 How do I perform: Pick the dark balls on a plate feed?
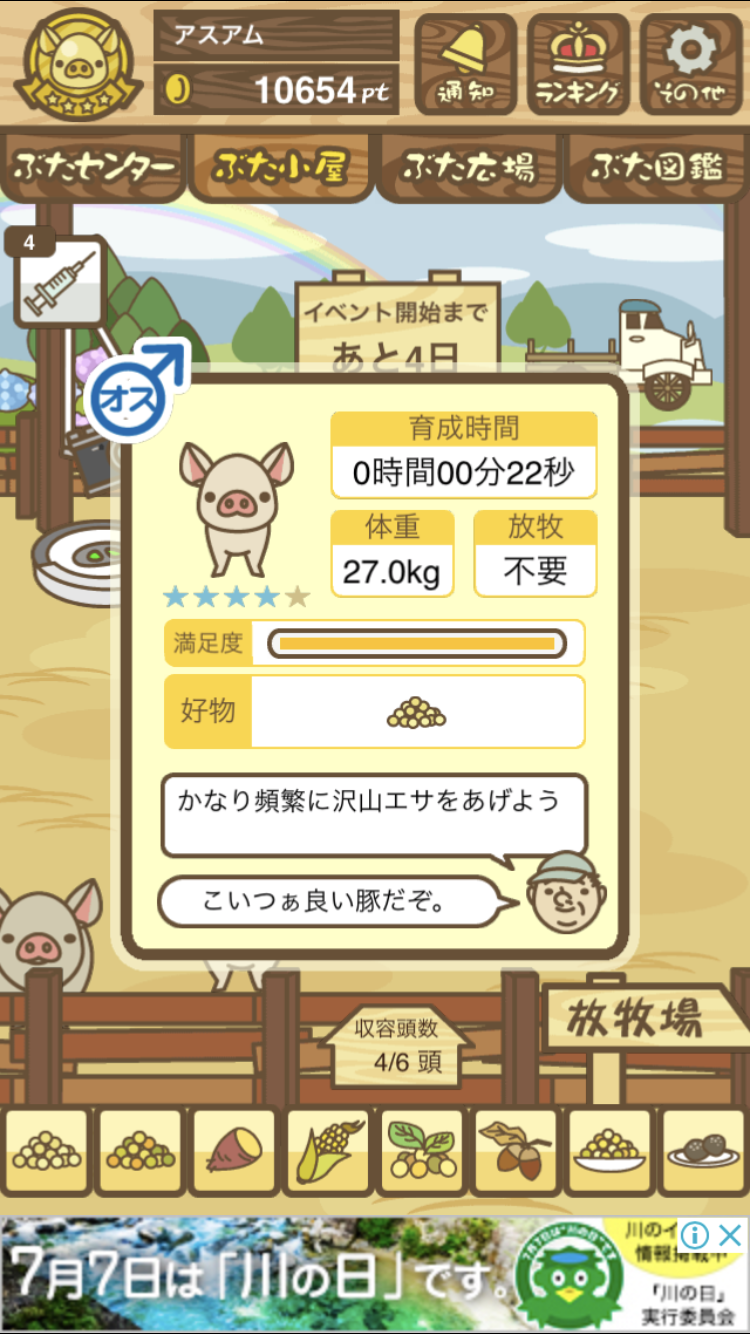(703, 1153)
